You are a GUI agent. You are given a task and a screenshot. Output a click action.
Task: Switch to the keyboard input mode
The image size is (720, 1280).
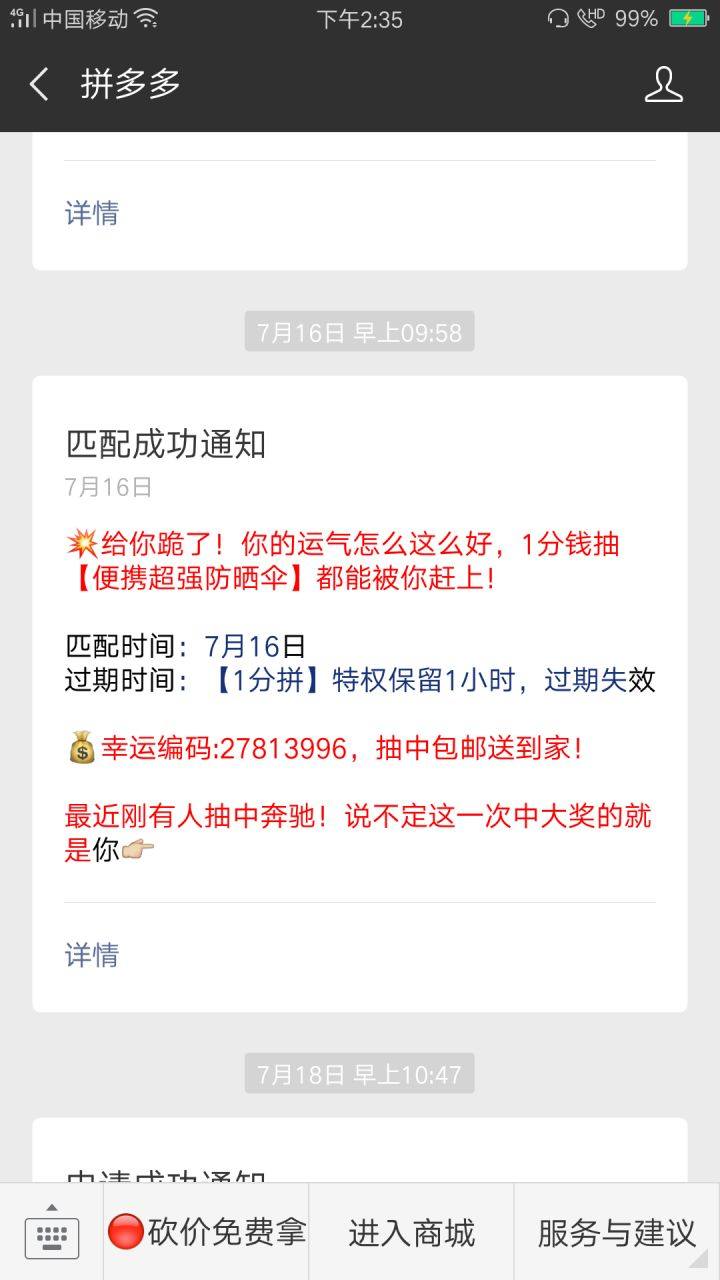[x=52, y=1232]
